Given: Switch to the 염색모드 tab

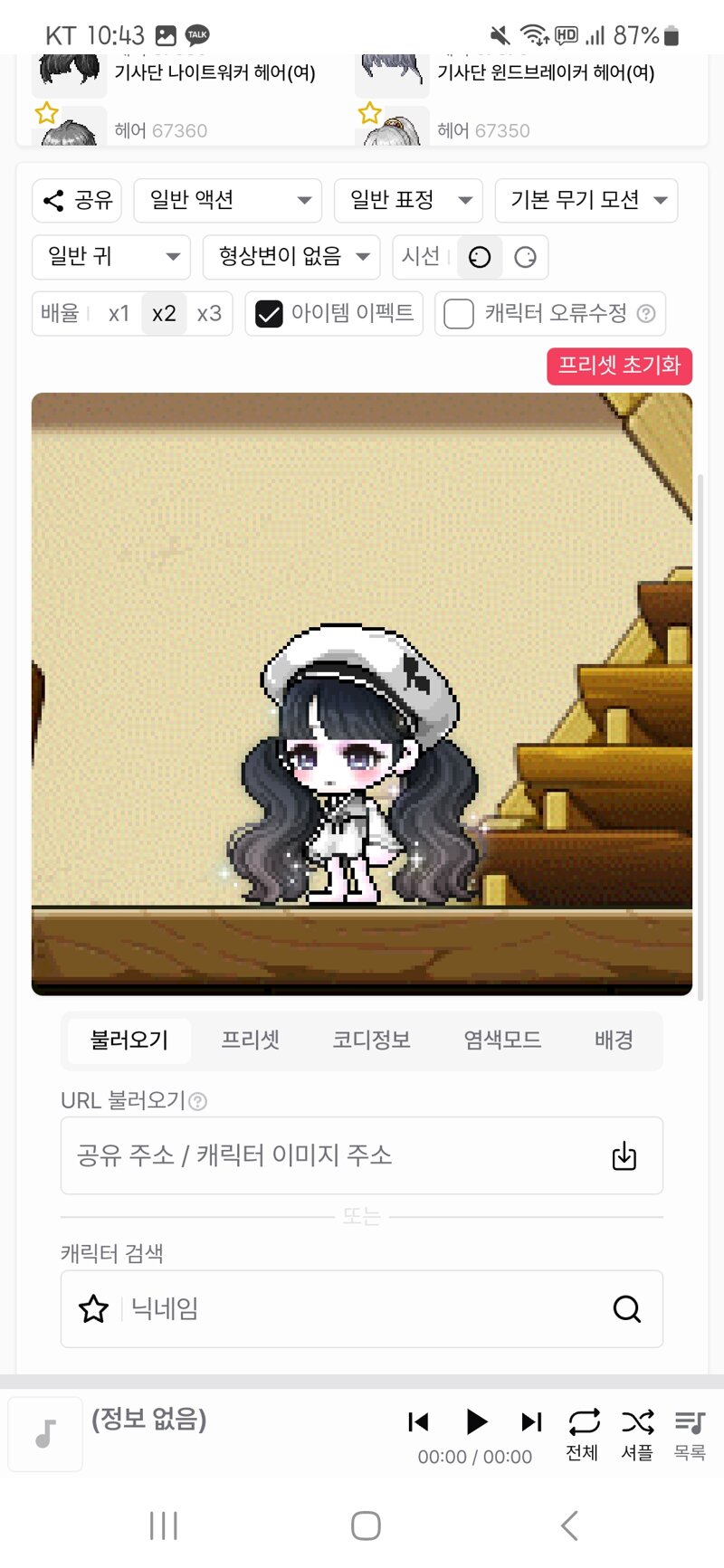Looking at the screenshot, I should (502, 1041).
